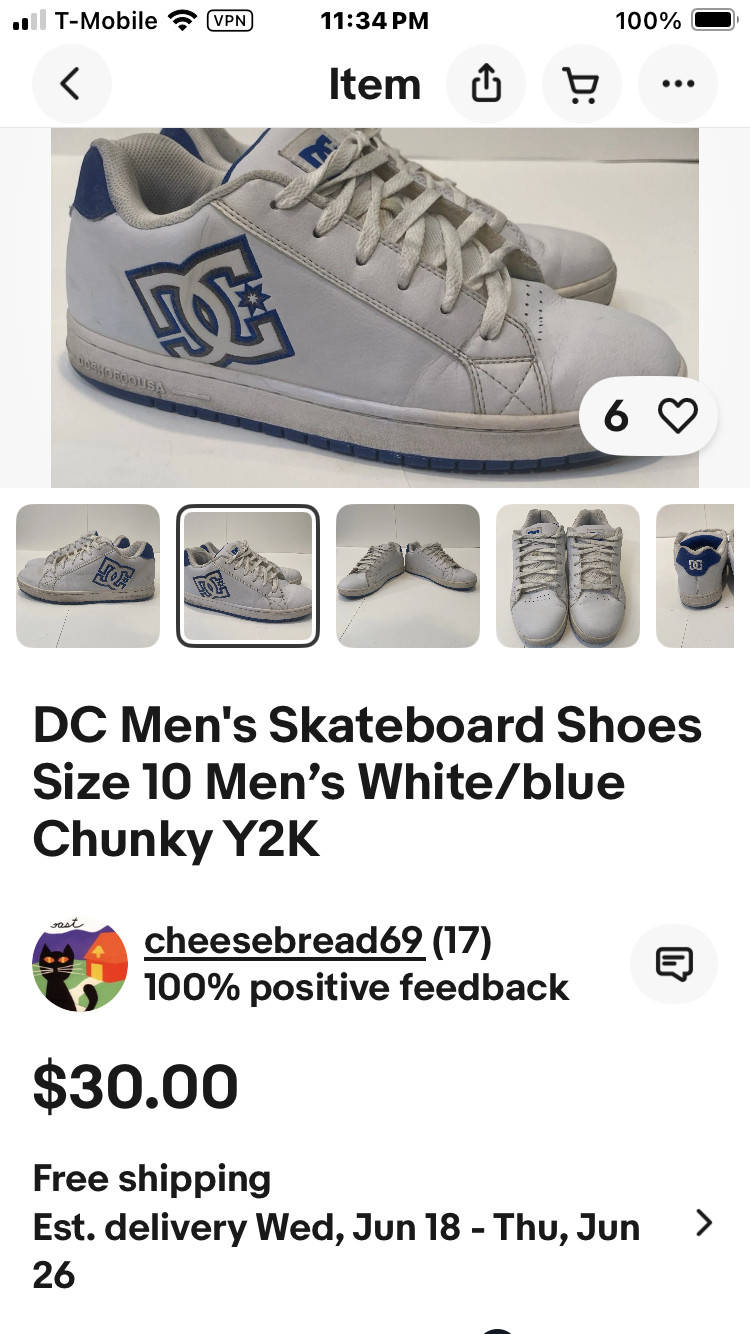Select the fourth top-view thumbnail
The width and height of the screenshot is (750, 1334).
click(x=568, y=576)
